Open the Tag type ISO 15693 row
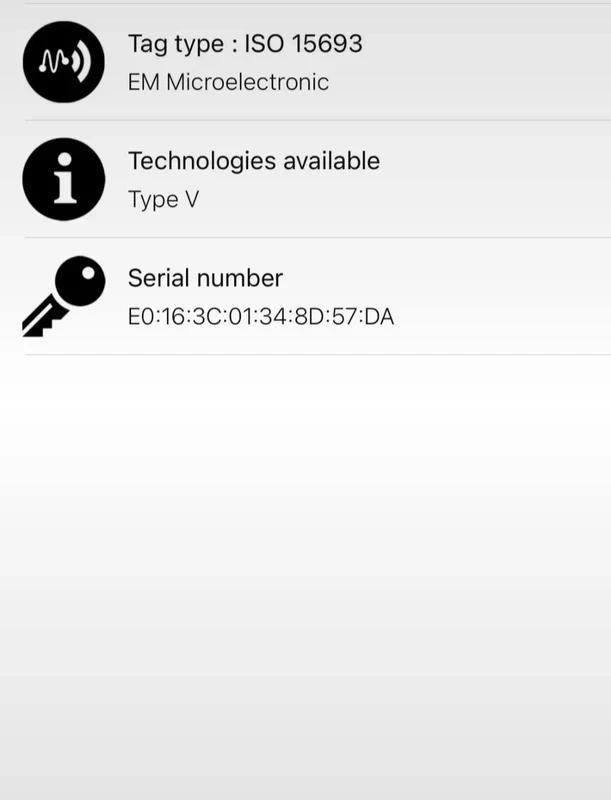The height and width of the screenshot is (800, 611). [x=305, y=62]
